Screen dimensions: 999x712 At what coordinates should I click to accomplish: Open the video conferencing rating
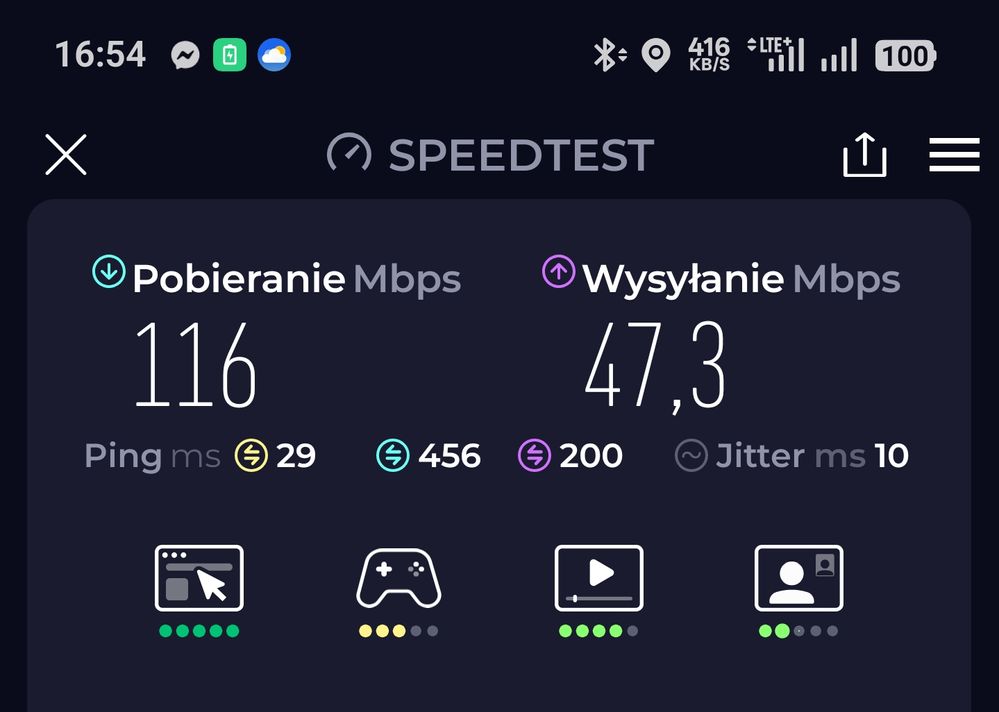click(798, 578)
